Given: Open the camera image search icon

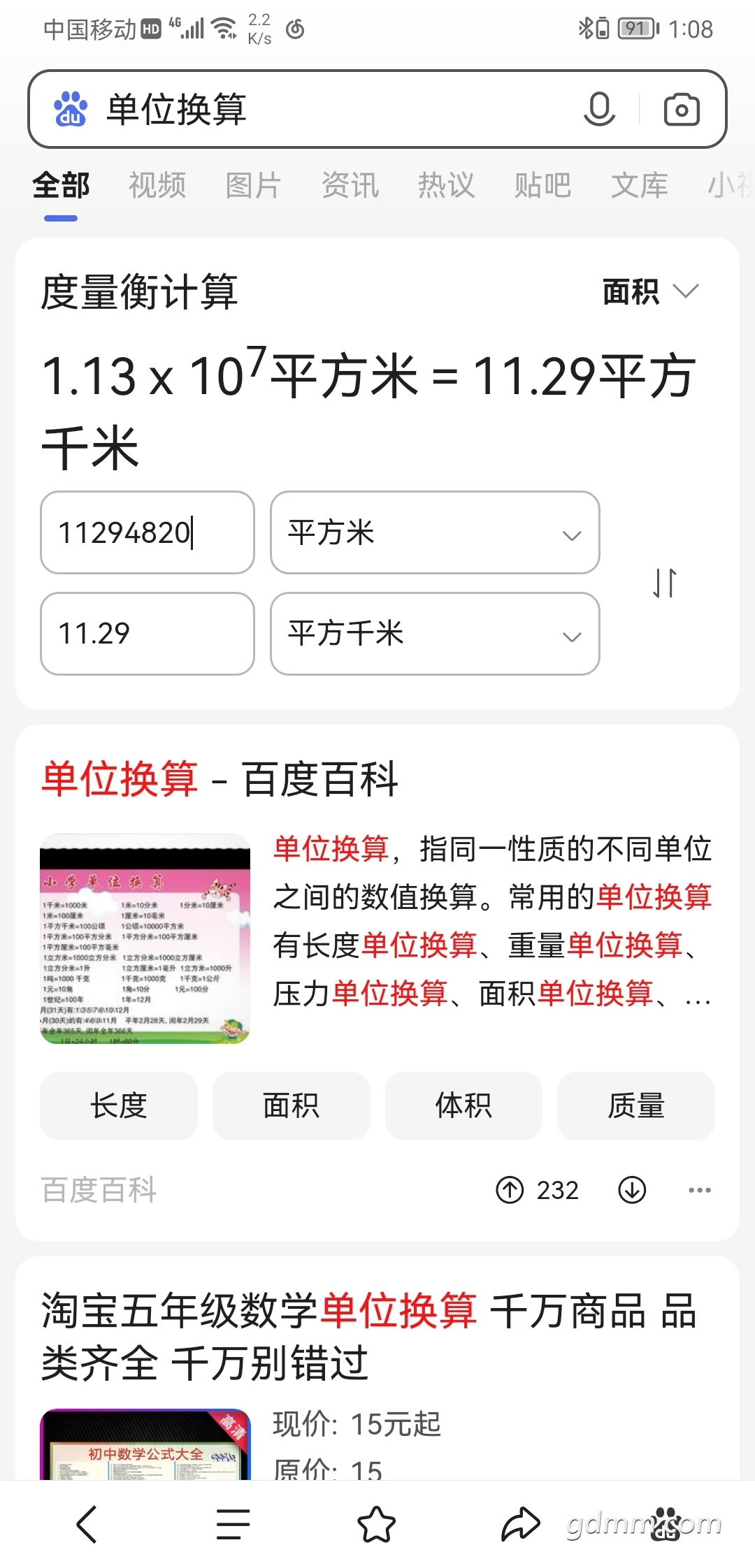Looking at the screenshot, I should [x=682, y=109].
